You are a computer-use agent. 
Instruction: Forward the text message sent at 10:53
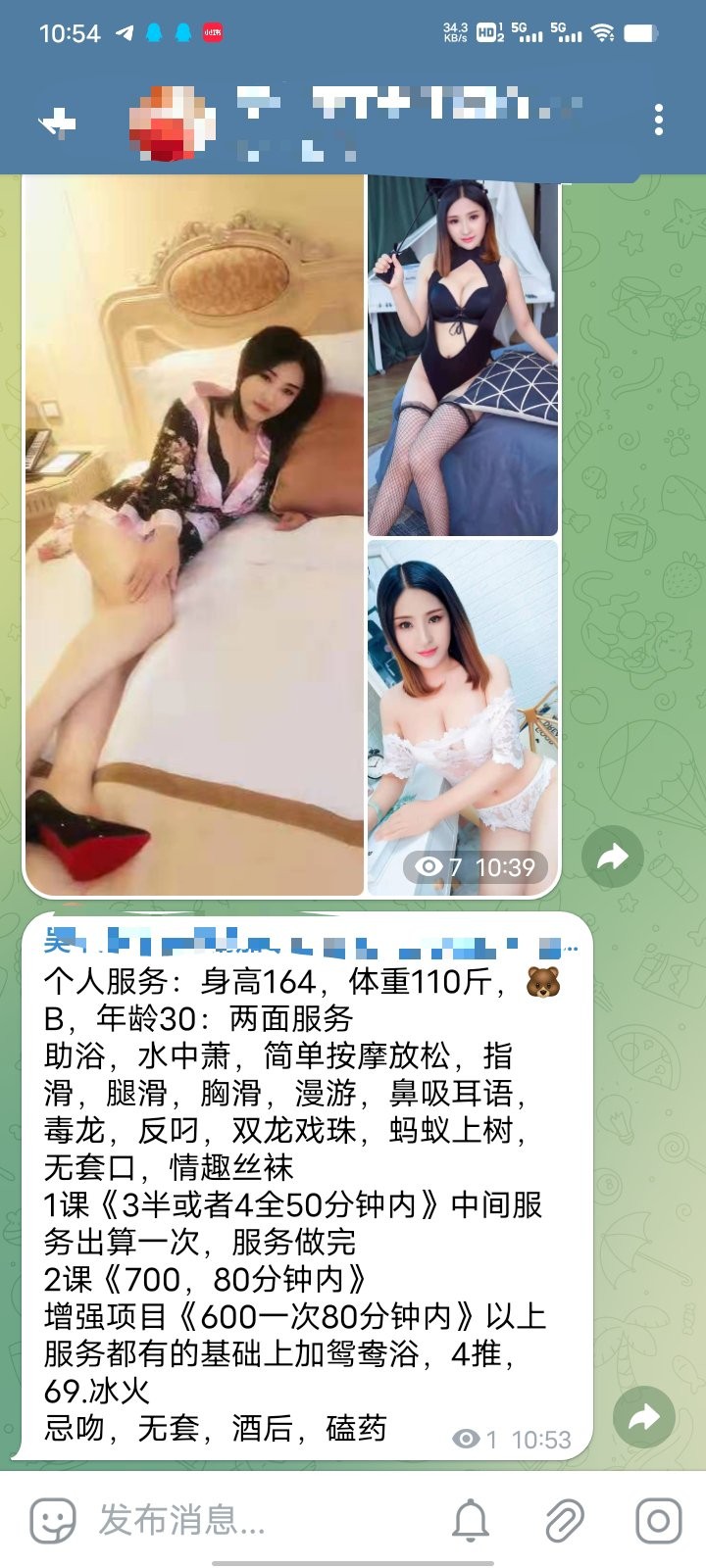(643, 1417)
